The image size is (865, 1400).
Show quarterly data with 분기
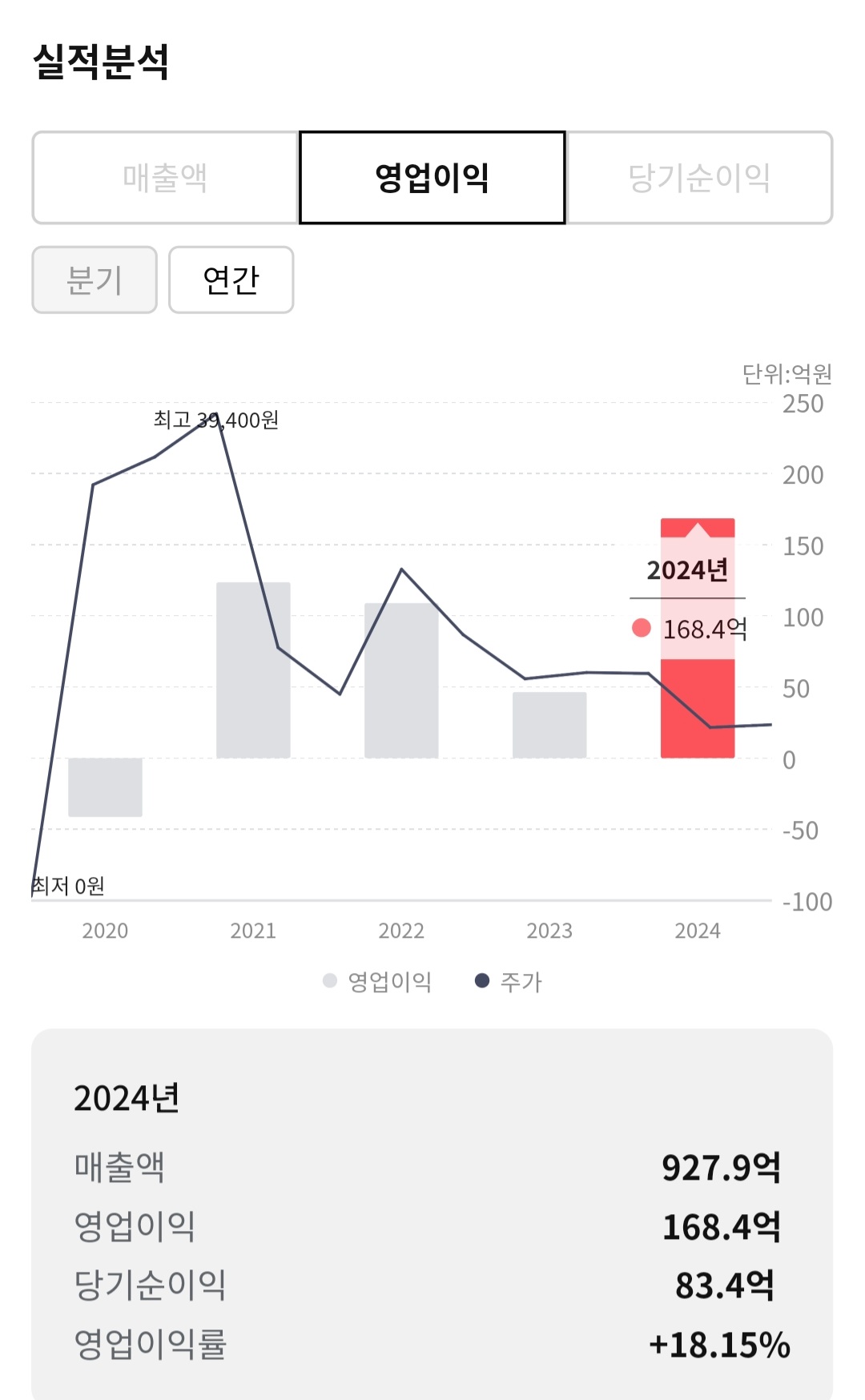click(95, 280)
